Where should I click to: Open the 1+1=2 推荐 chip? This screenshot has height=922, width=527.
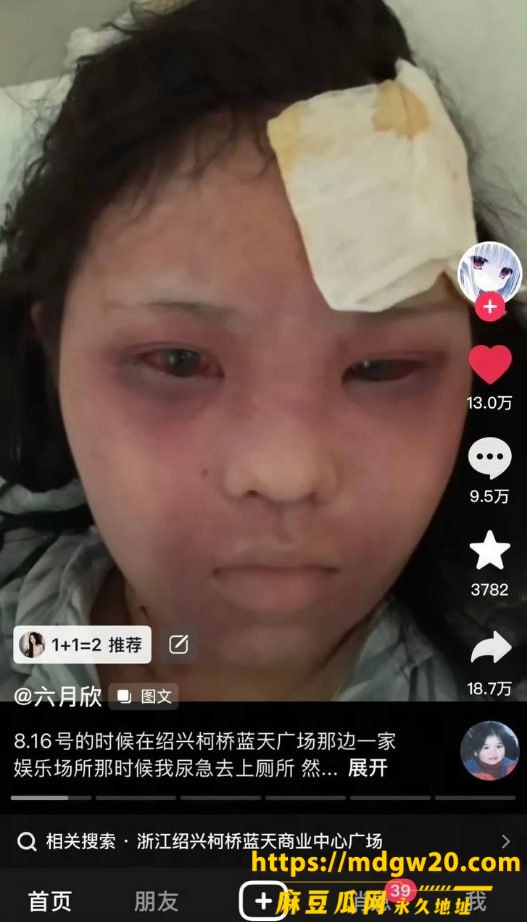[x=82, y=644]
